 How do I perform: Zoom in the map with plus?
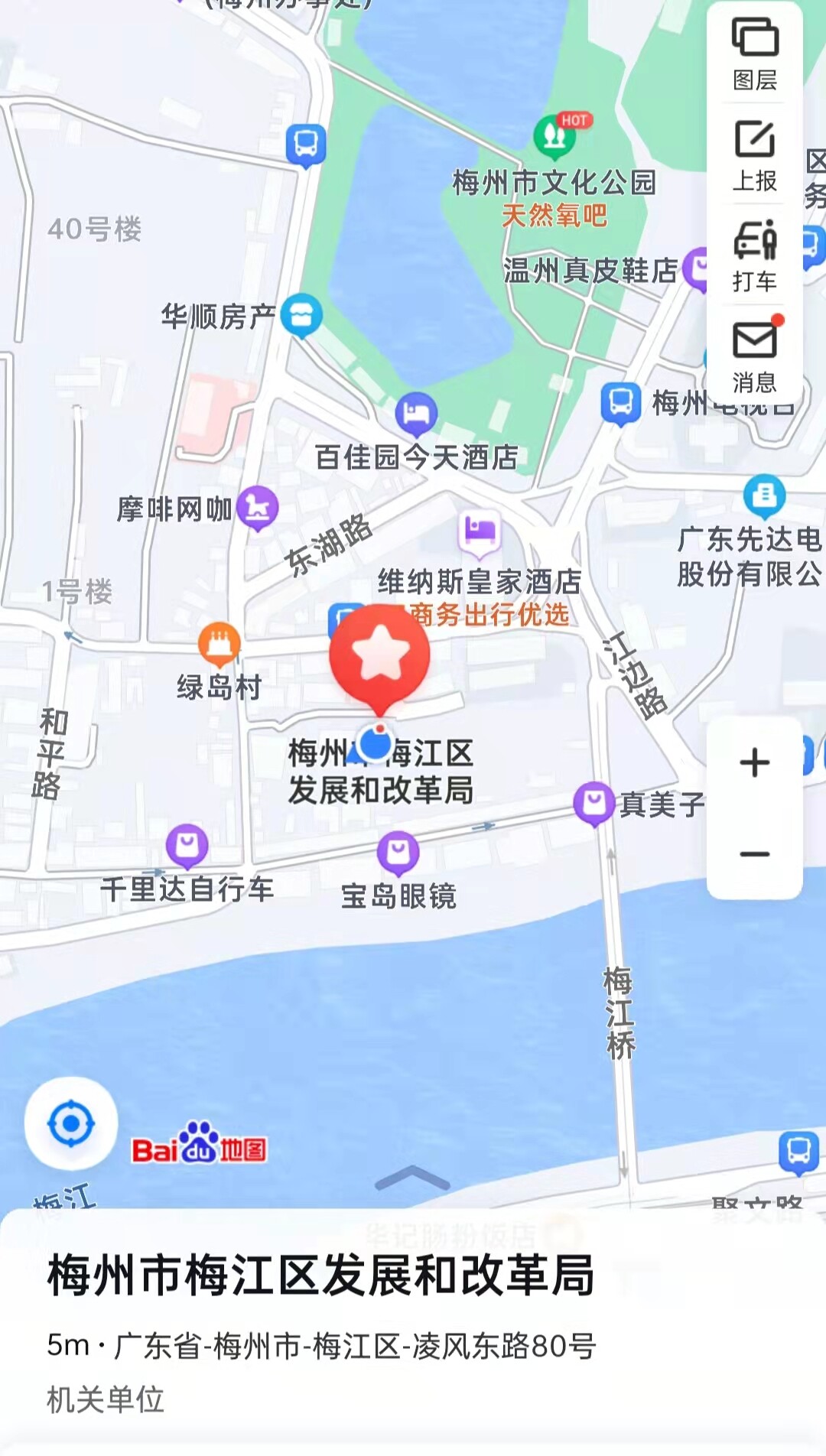pyautogui.click(x=755, y=762)
